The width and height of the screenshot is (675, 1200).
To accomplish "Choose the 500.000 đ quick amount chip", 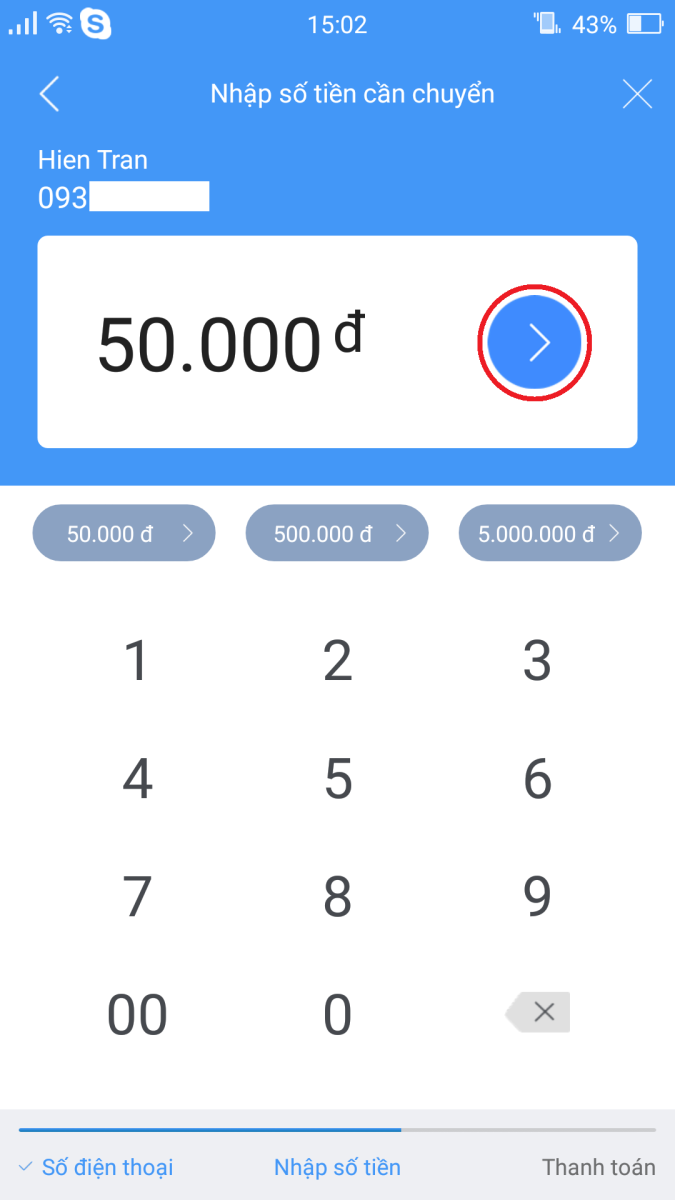I will (337, 533).
